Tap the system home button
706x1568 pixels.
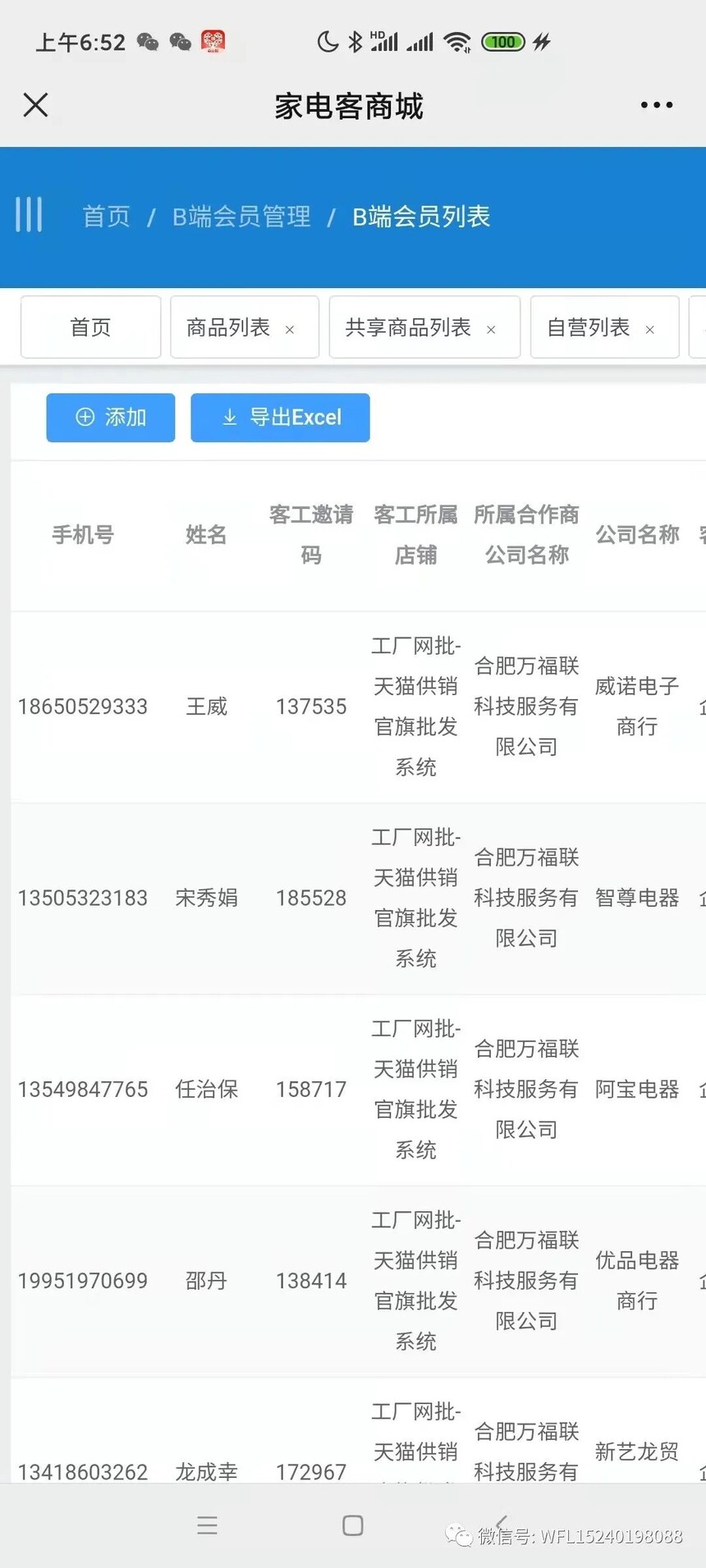(x=353, y=1525)
